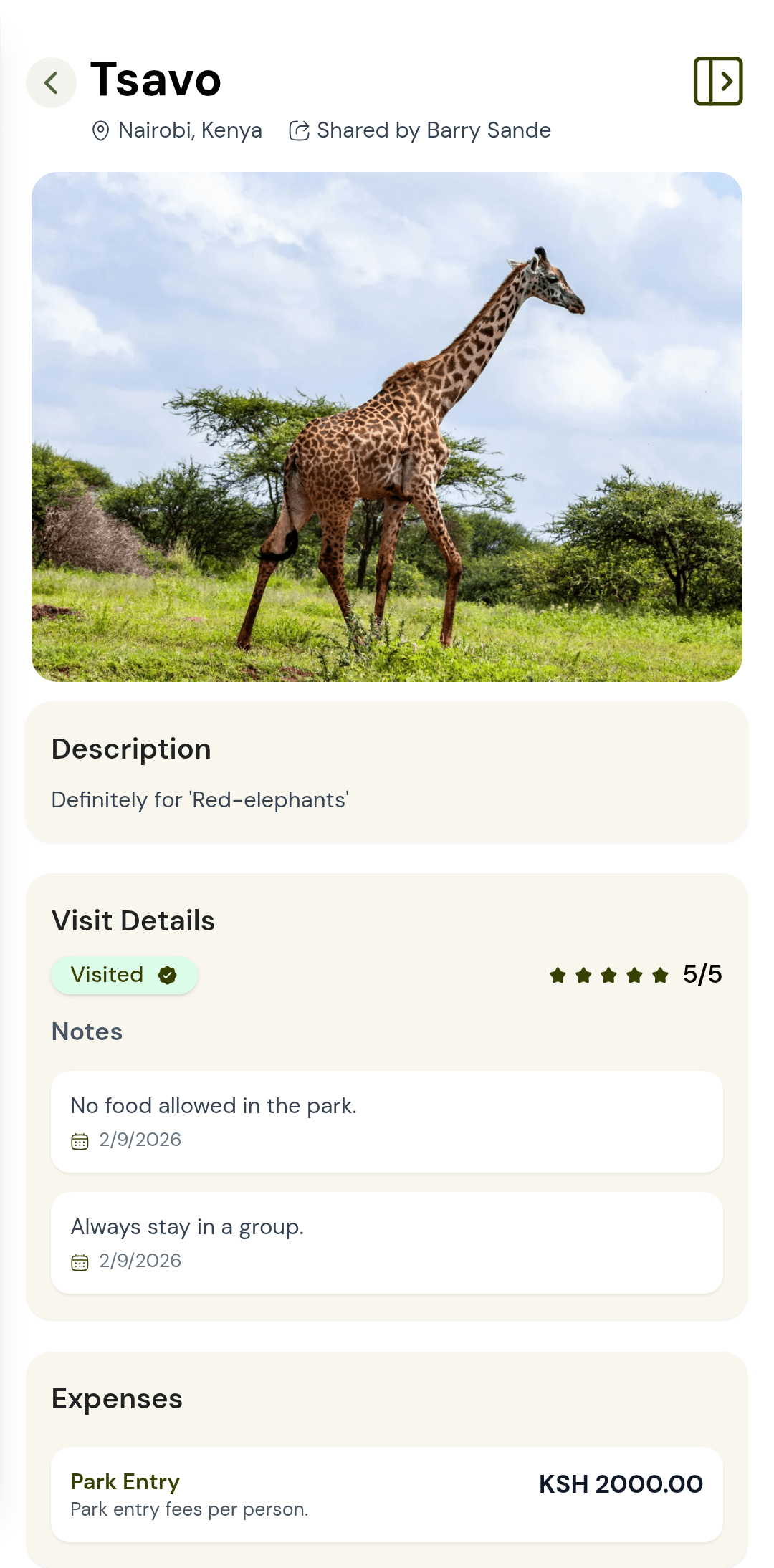Click the KSH 2000.00 amount
The width and height of the screenshot is (774, 1568).
click(x=621, y=1483)
